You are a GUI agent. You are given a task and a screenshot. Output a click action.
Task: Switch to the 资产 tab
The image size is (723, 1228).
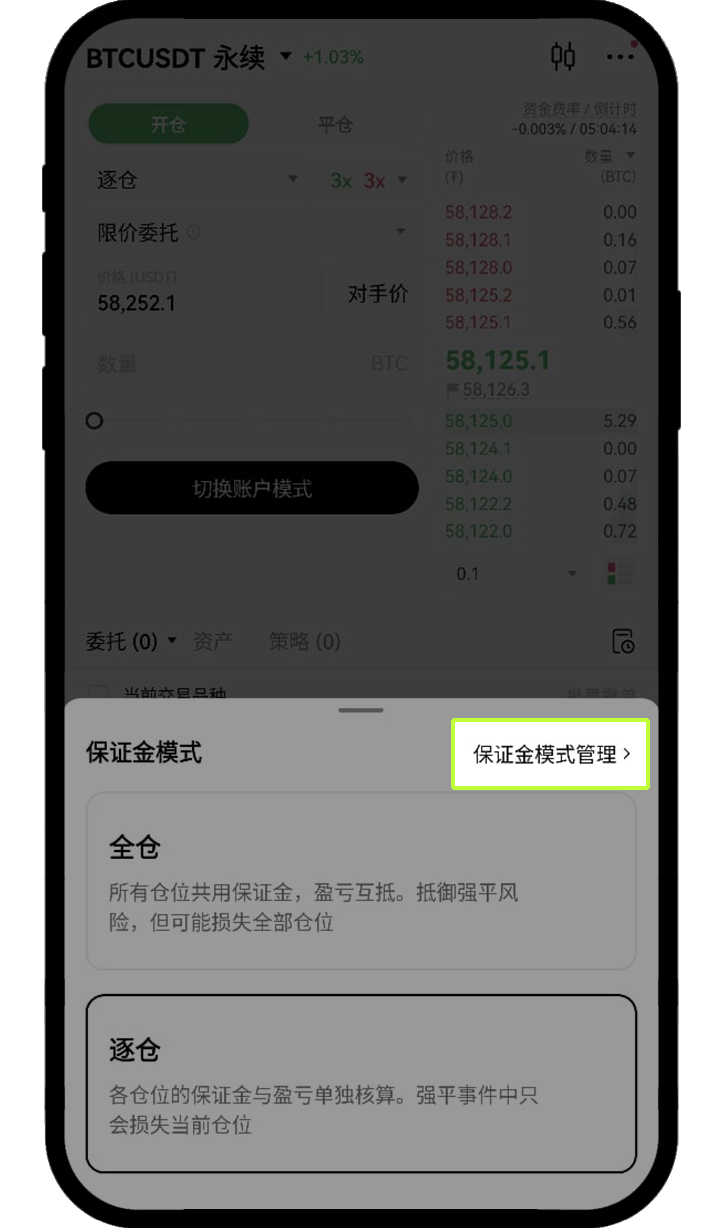(x=213, y=641)
